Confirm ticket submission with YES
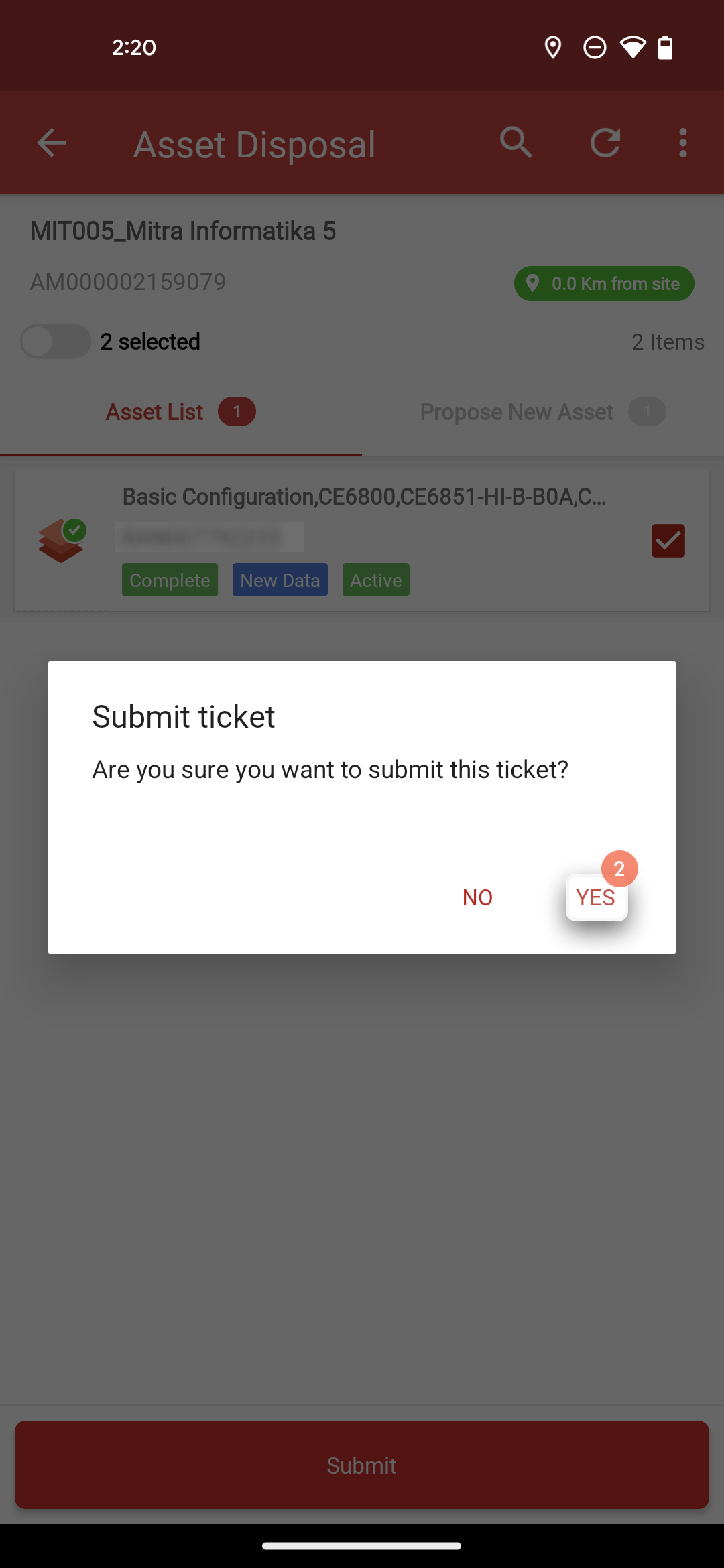Viewport: 724px width, 1568px height. coord(596,897)
